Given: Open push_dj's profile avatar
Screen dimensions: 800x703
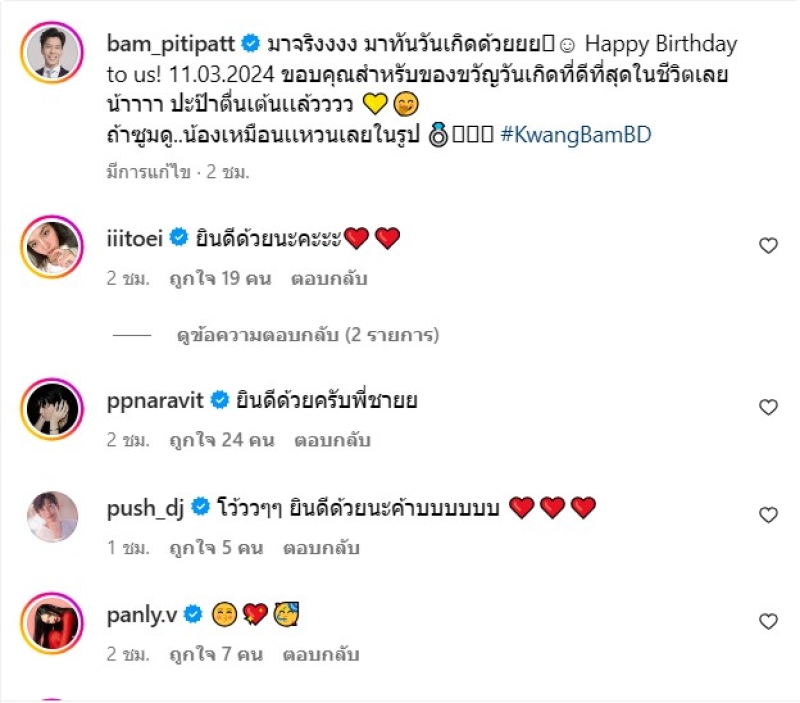Looking at the screenshot, I should [52, 514].
